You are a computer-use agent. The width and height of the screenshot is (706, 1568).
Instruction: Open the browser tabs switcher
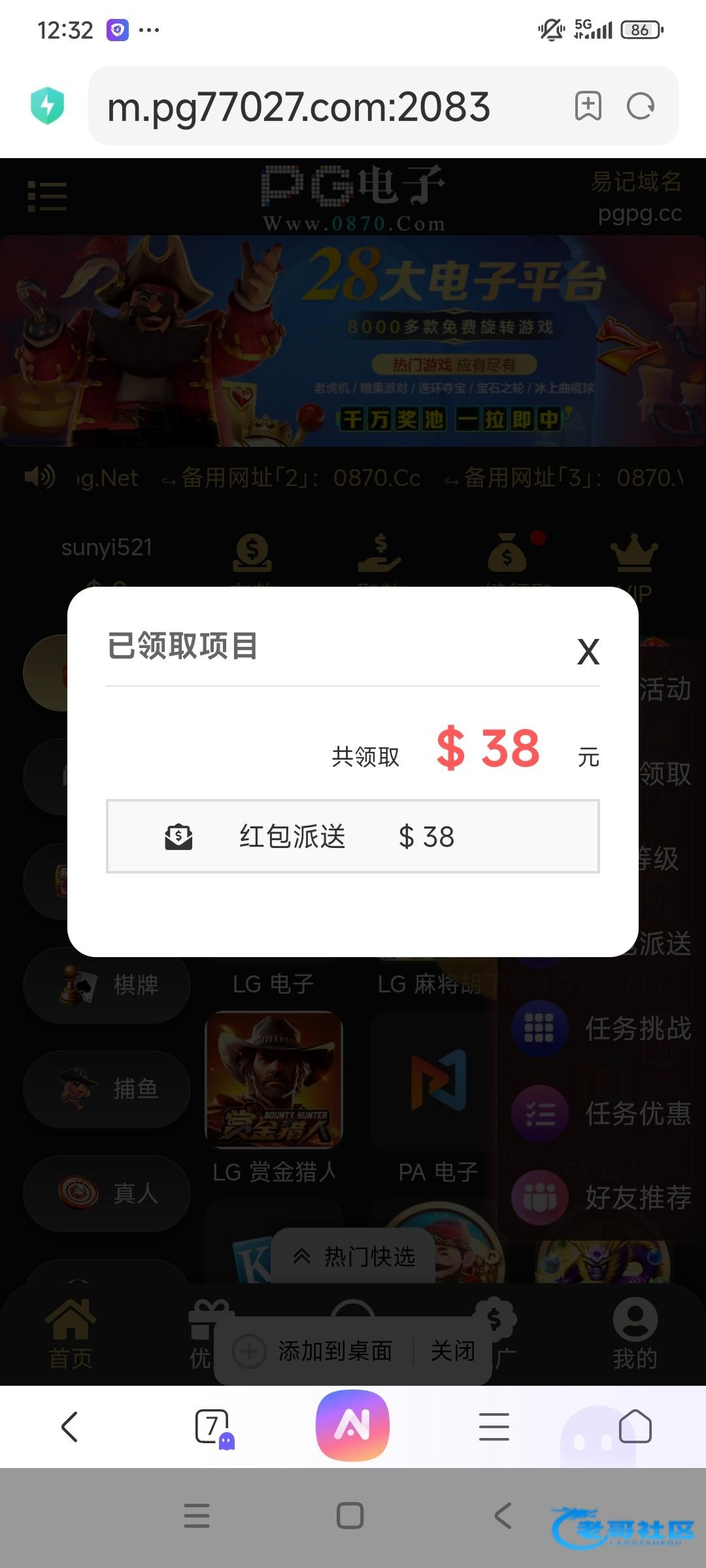[212, 1426]
